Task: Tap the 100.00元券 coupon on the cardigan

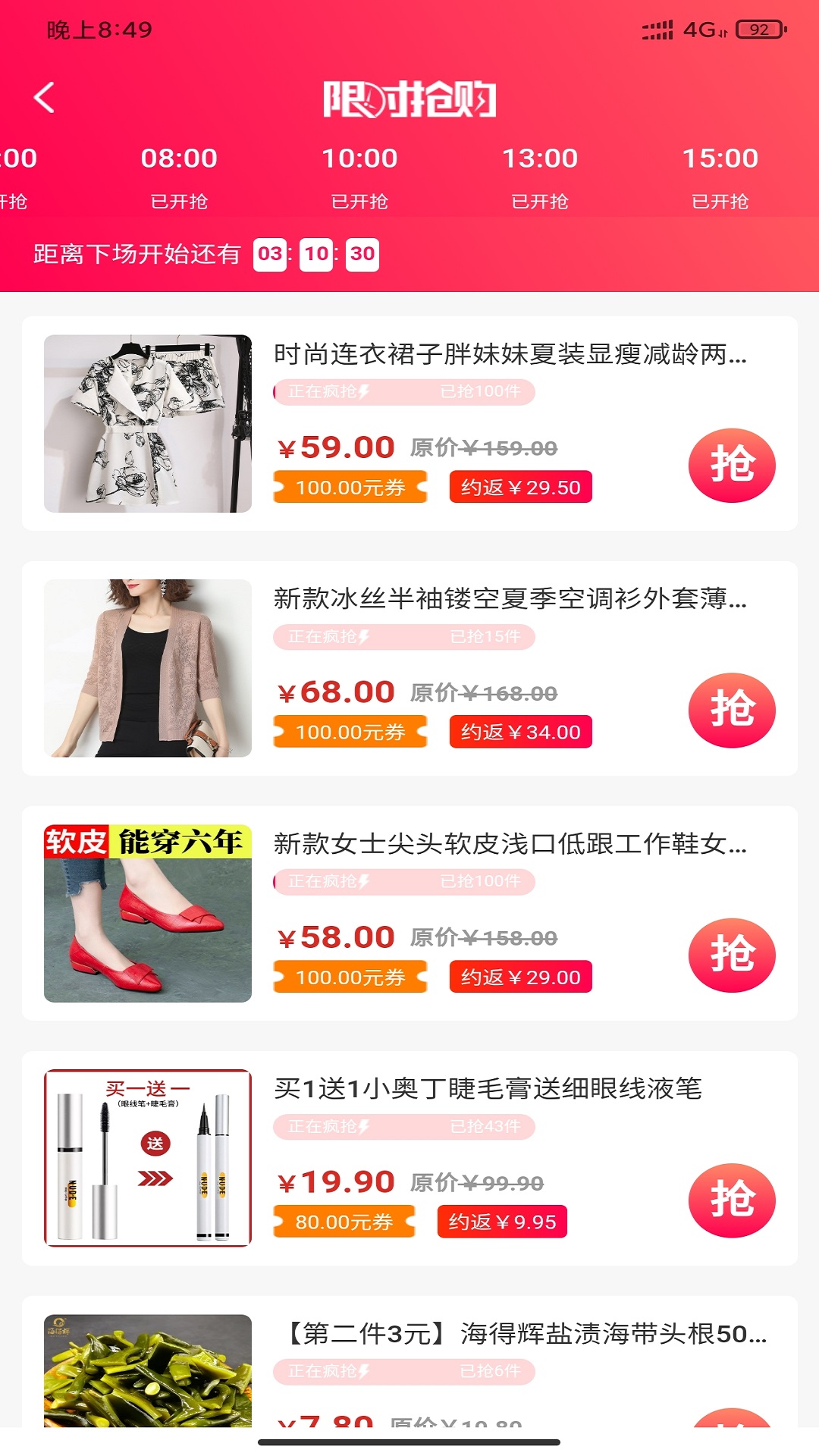Action: pos(349,733)
